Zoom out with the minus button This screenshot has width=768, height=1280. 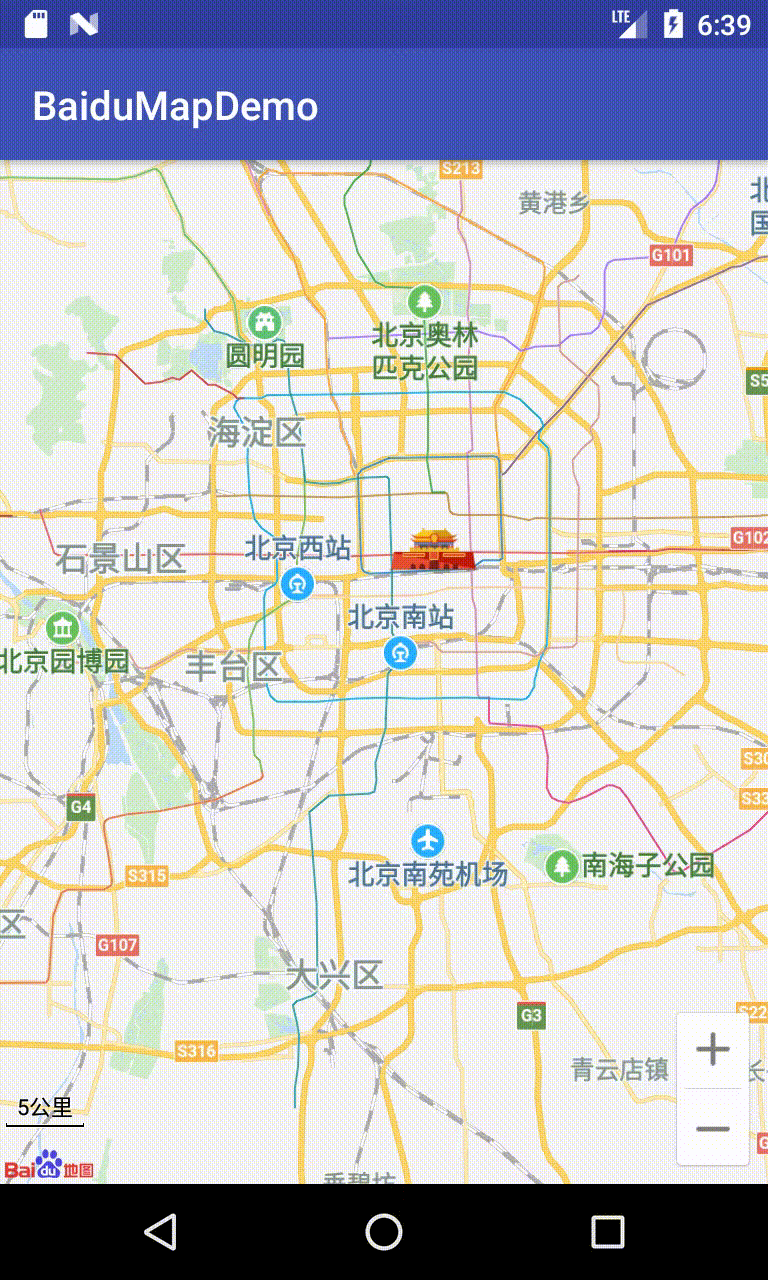713,1128
